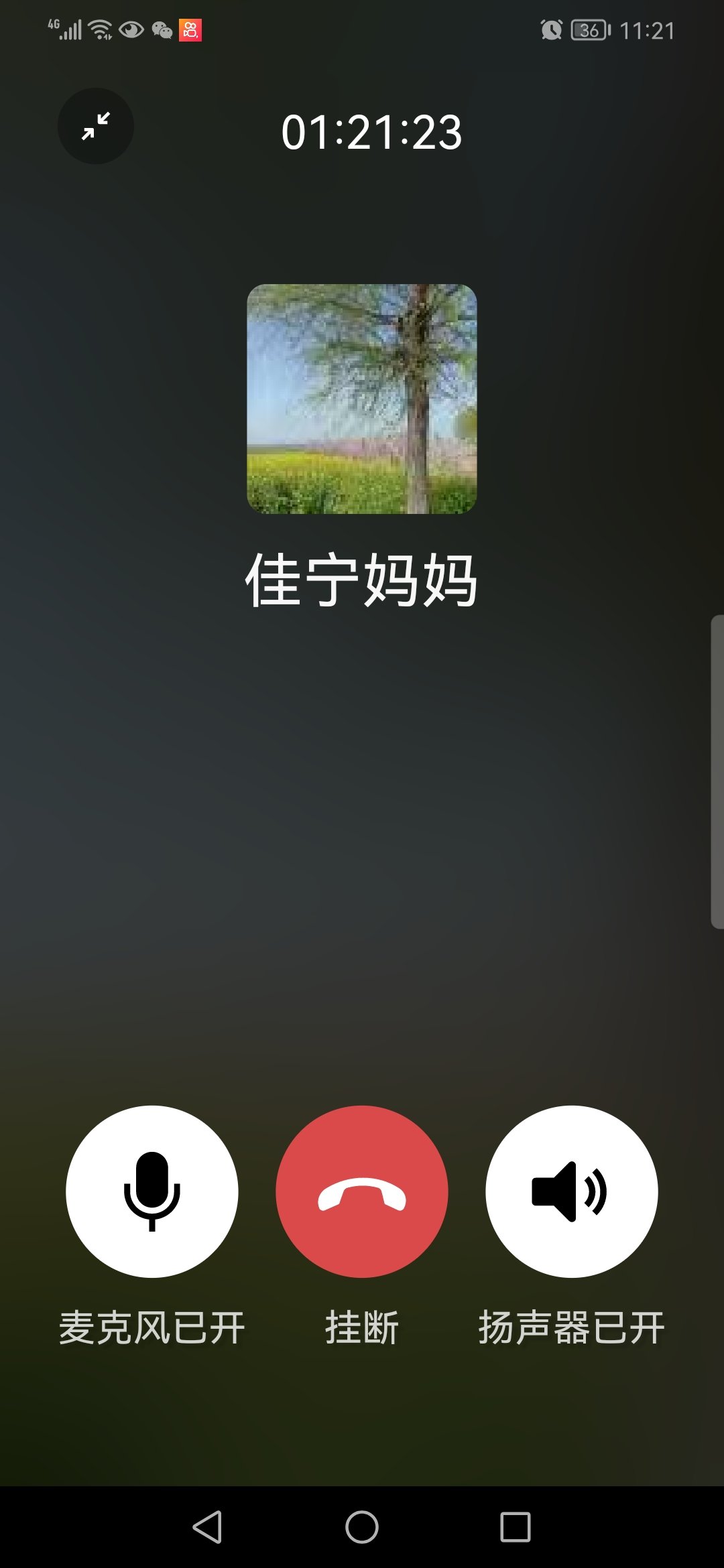Viewport: 724px width, 1568px height.
Task: Tap the battery indicator showing 36
Action: (x=587, y=29)
